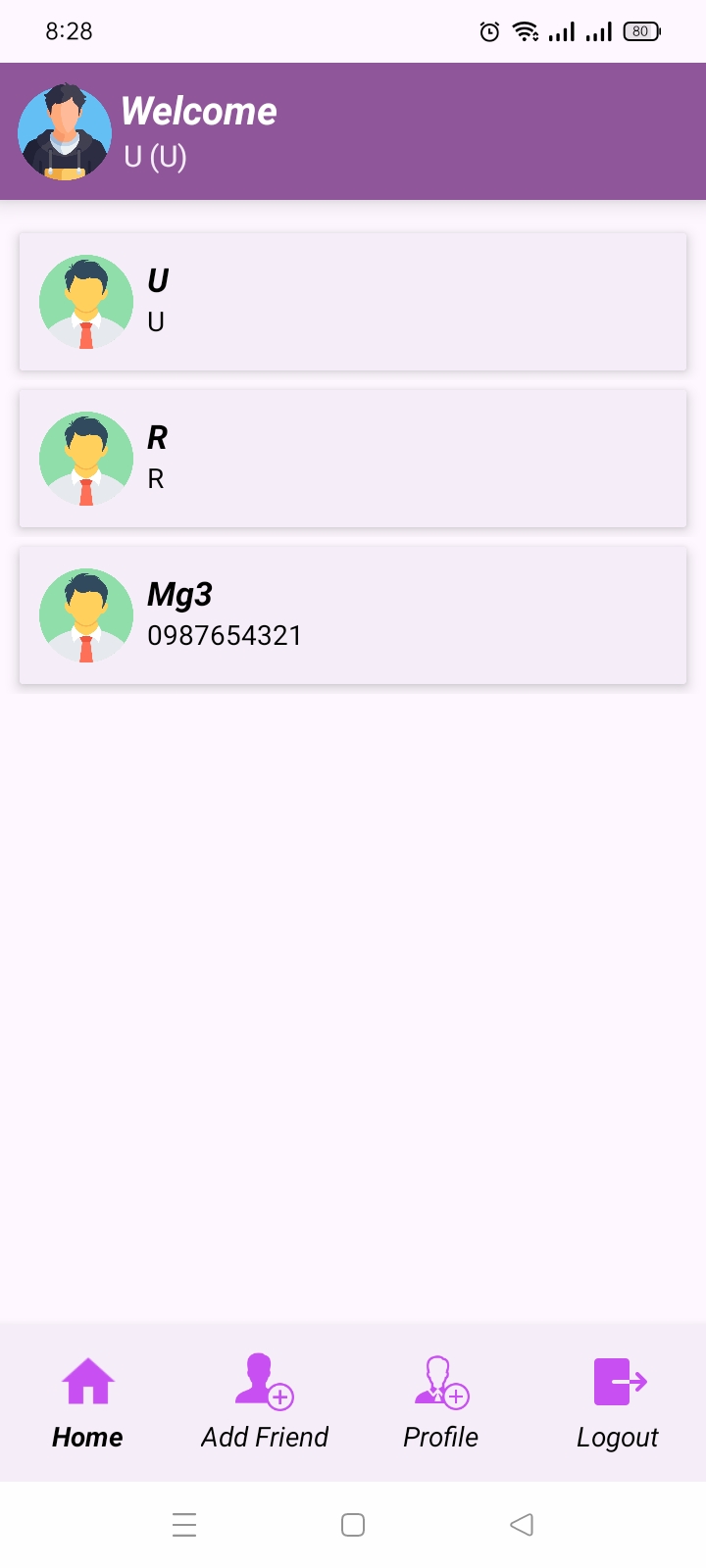
Task: Open the friend card named R
Action: [x=353, y=459]
